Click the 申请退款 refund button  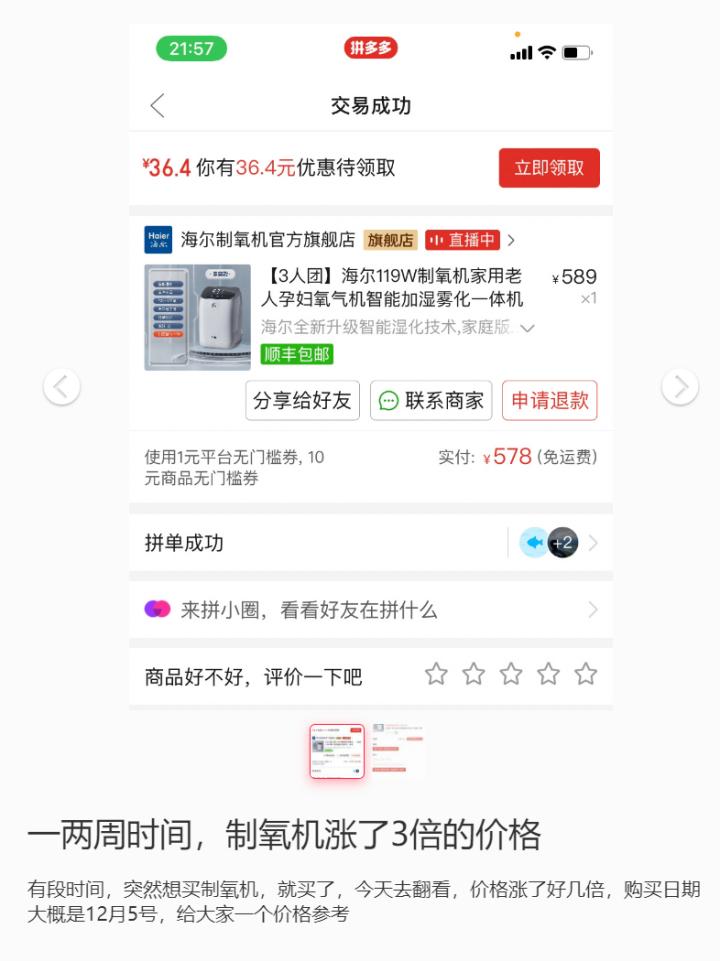[548, 400]
